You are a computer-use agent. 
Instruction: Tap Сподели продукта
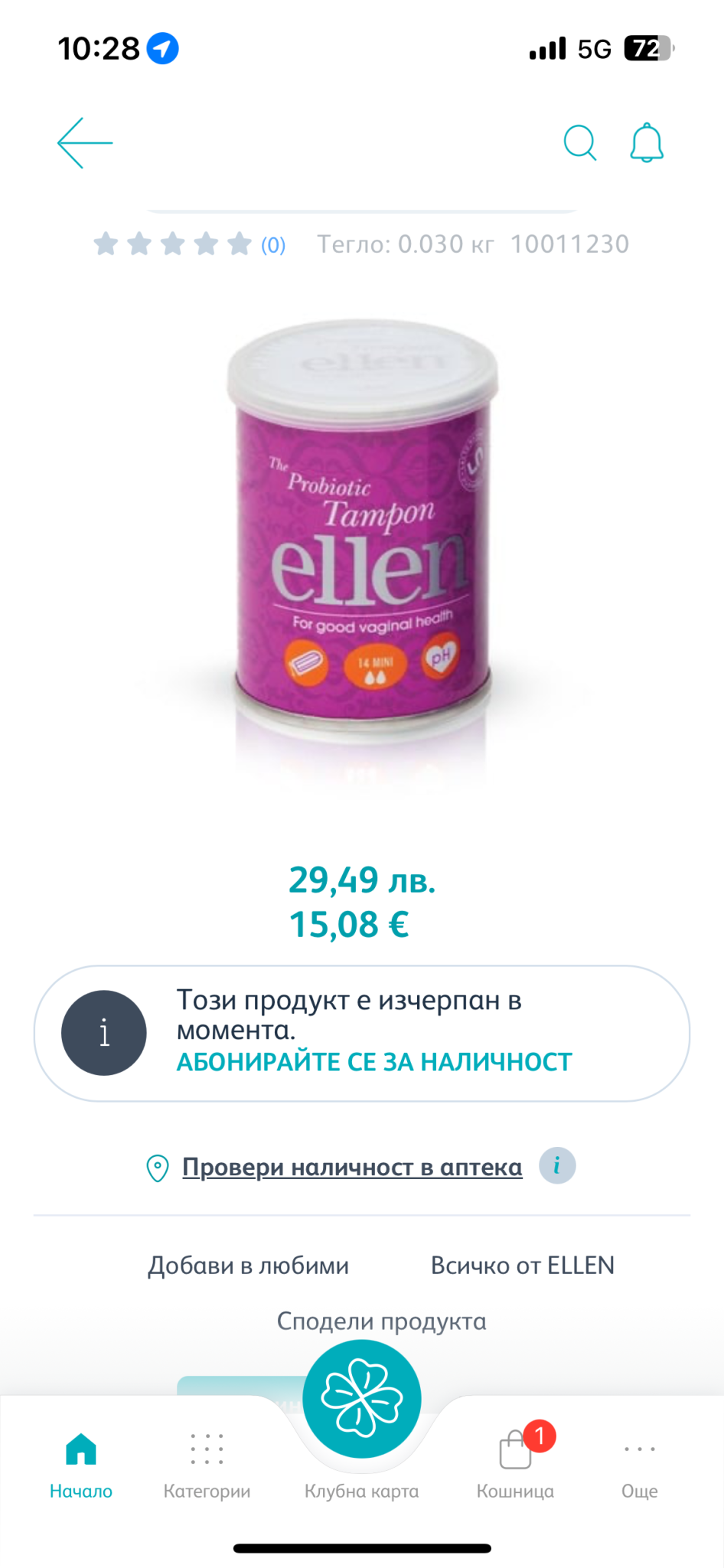tap(381, 1321)
